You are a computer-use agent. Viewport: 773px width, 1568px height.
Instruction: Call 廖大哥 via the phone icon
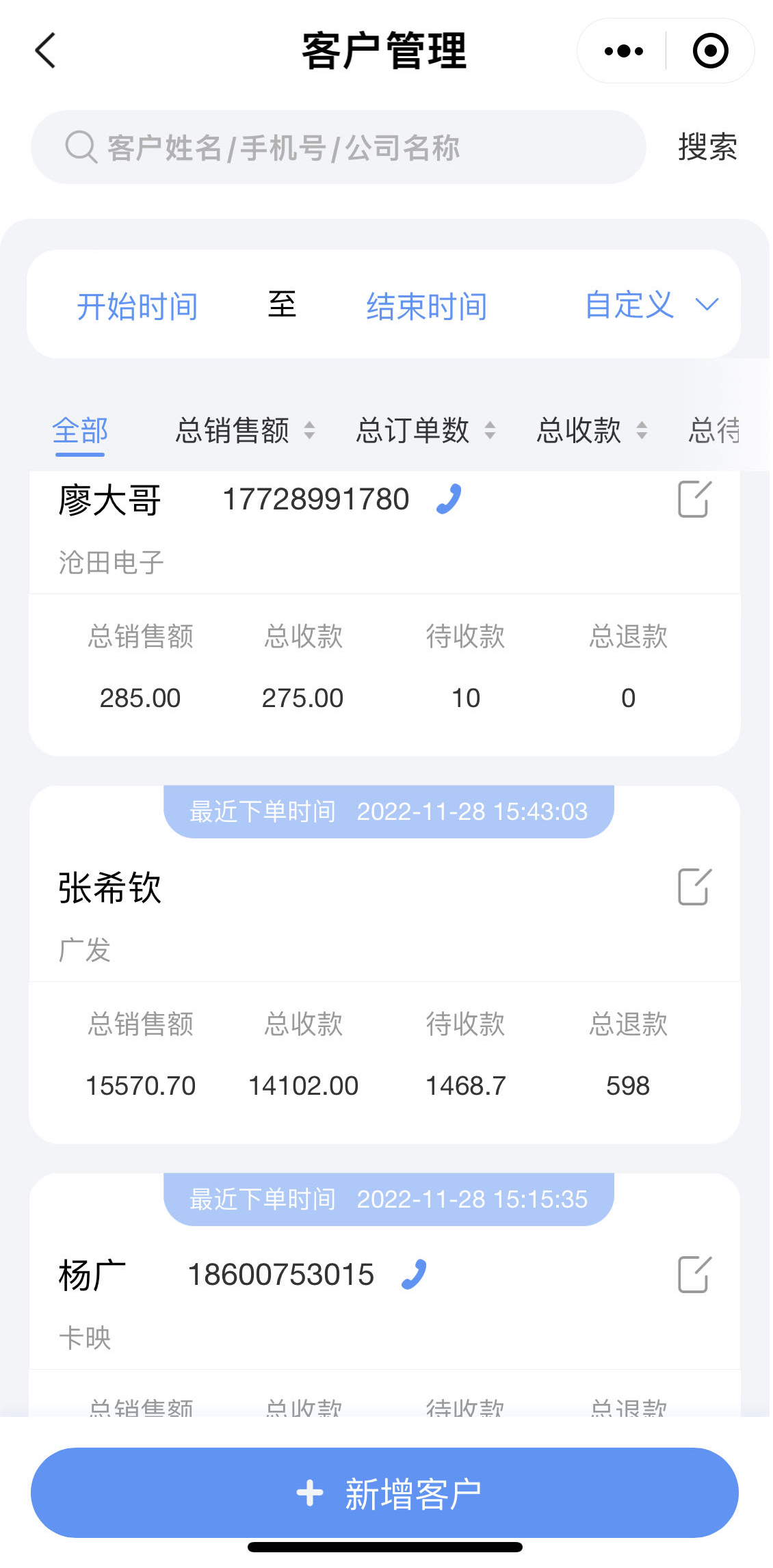pos(449,499)
